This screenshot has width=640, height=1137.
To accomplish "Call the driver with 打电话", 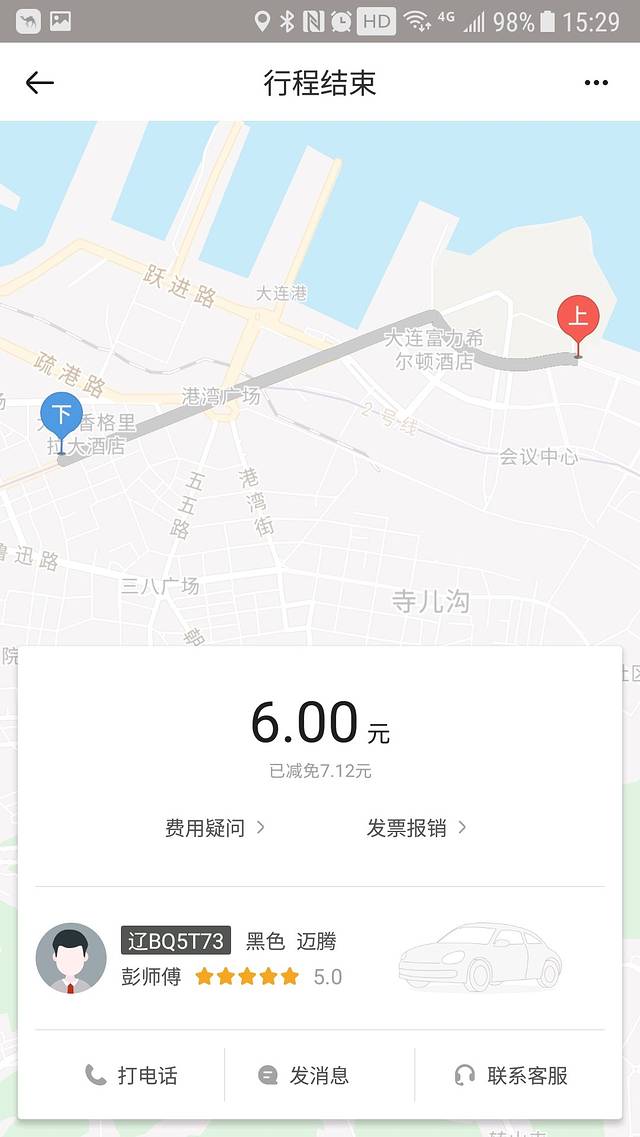I will click(x=131, y=1076).
